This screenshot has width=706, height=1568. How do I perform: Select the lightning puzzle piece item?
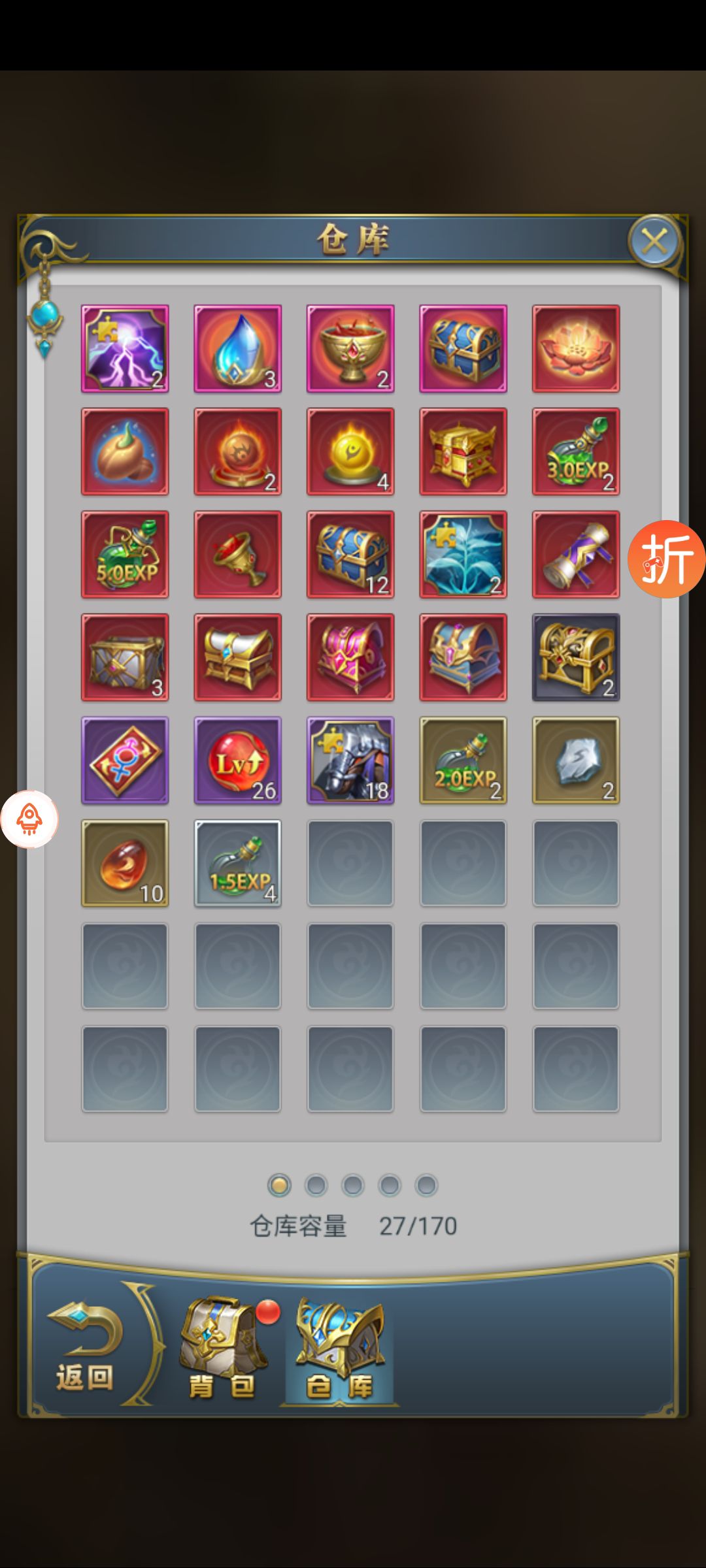point(125,349)
